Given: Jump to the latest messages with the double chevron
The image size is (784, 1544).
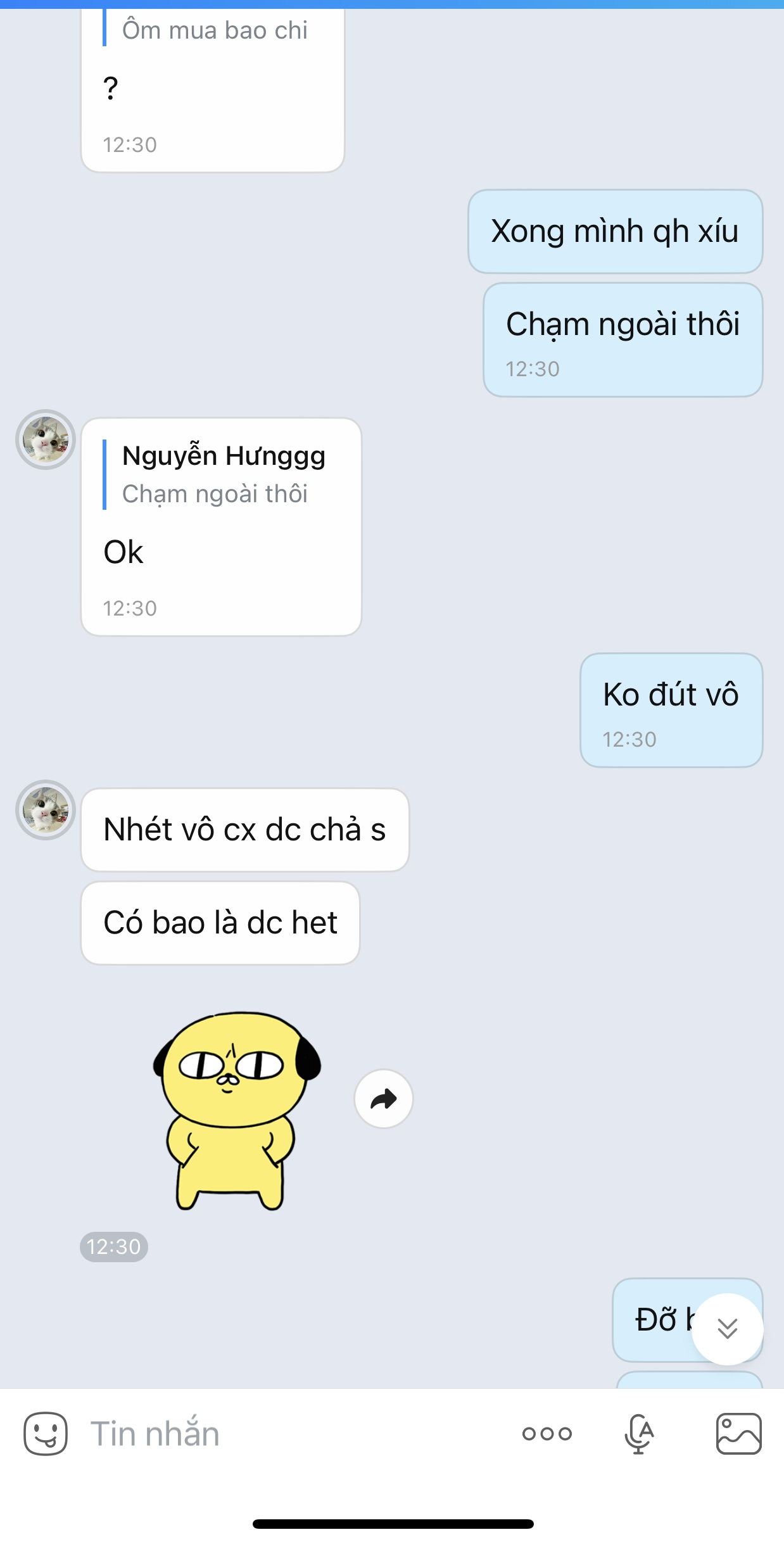Looking at the screenshot, I should click(727, 1327).
